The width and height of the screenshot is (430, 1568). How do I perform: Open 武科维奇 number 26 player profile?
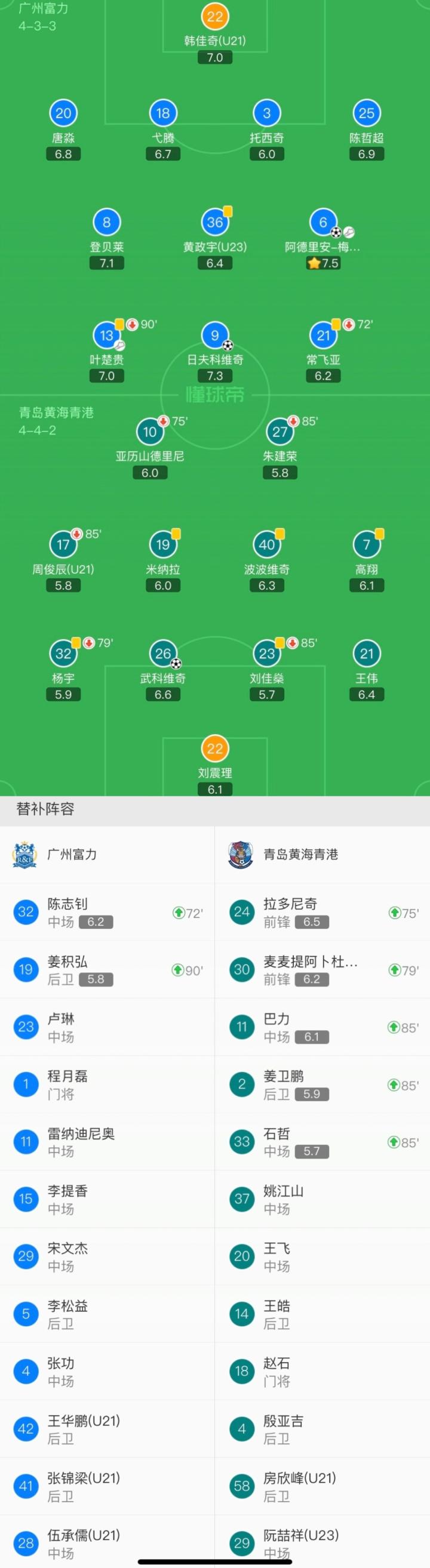coord(162,654)
